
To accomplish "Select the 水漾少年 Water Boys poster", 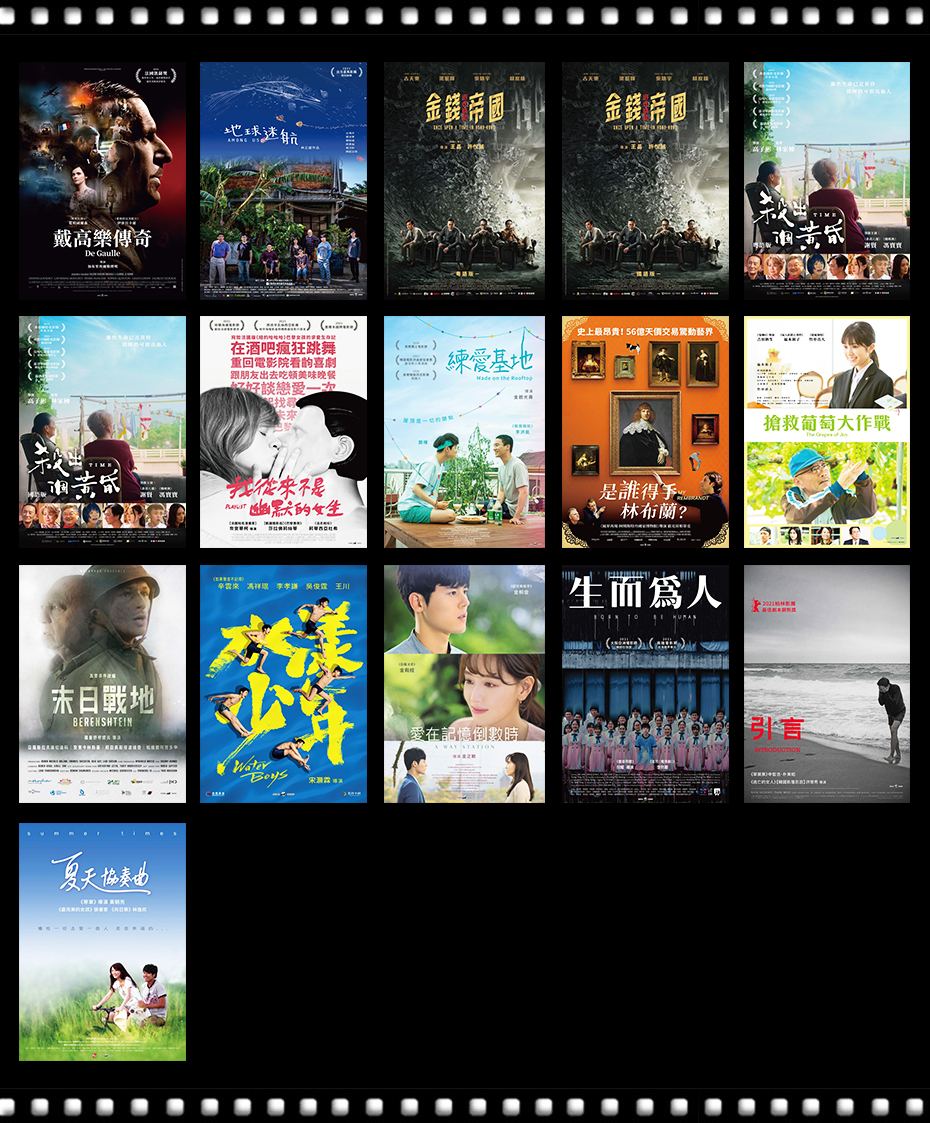I will [283, 684].
